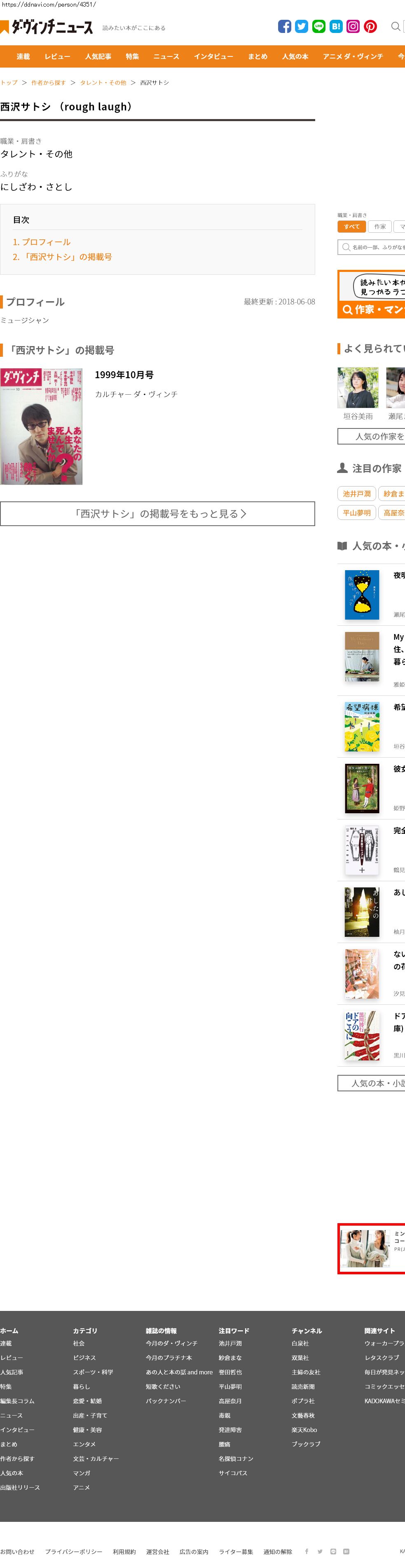Image resolution: width=405 pixels, height=1568 pixels.
Task: View more 「西沢サトシ」の掲載号
Action: (158, 514)
